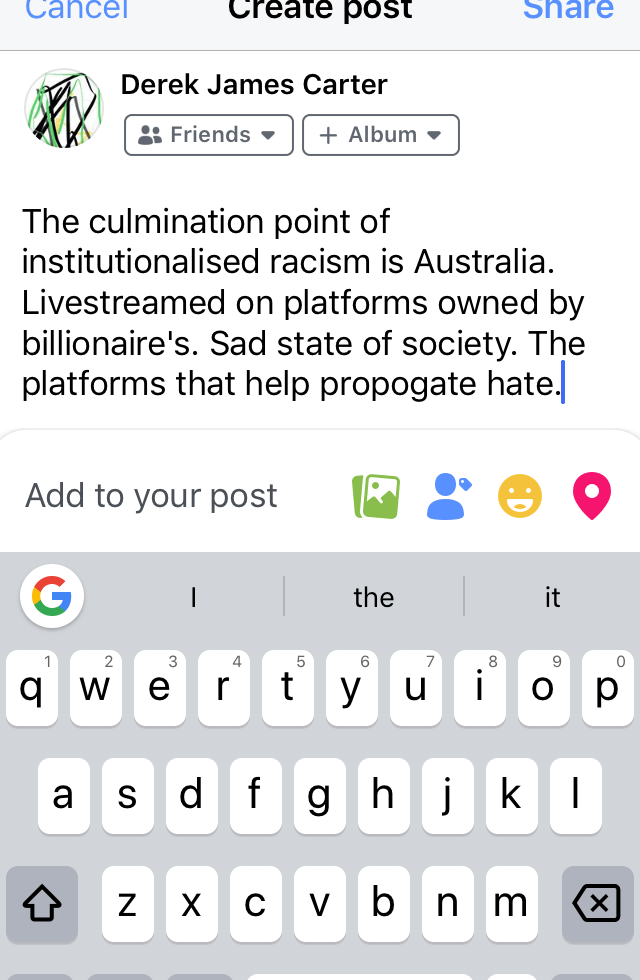Screen dimensions: 640x980
Task: Tap the backspace key
Action: coord(596,905)
